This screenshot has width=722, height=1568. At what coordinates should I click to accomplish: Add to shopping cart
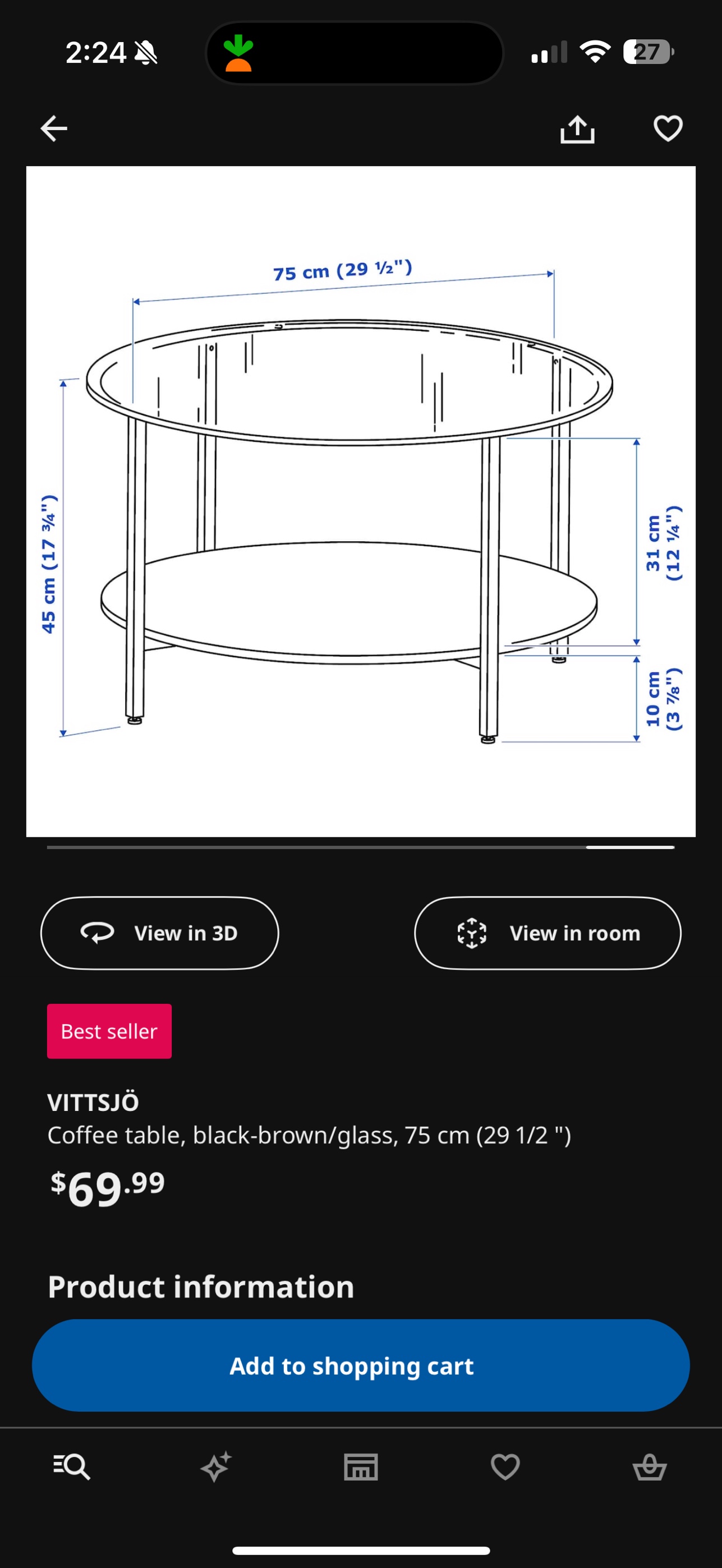(x=360, y=1366)
